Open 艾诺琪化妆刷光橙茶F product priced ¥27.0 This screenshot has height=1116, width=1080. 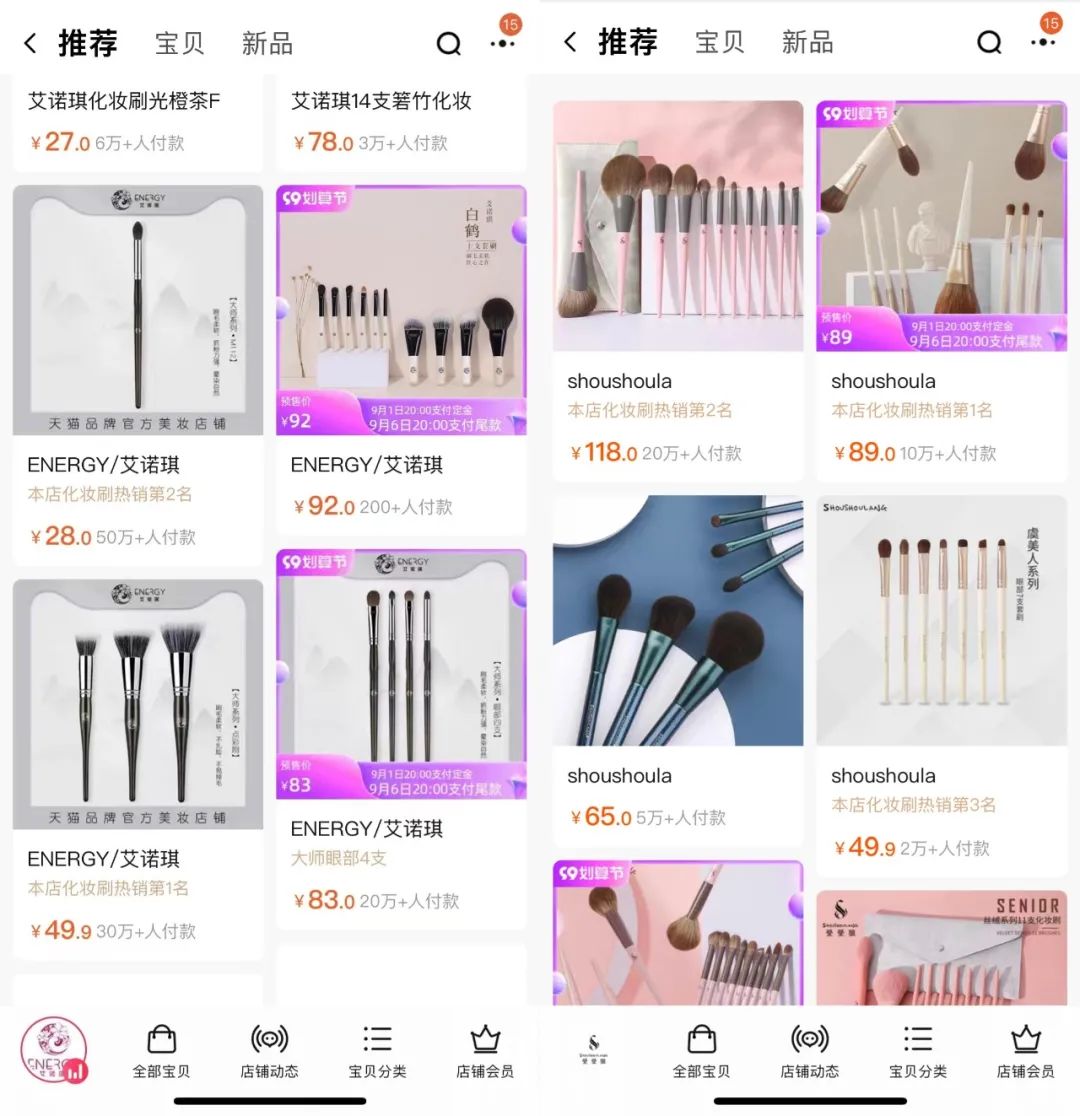pos(138,122)
